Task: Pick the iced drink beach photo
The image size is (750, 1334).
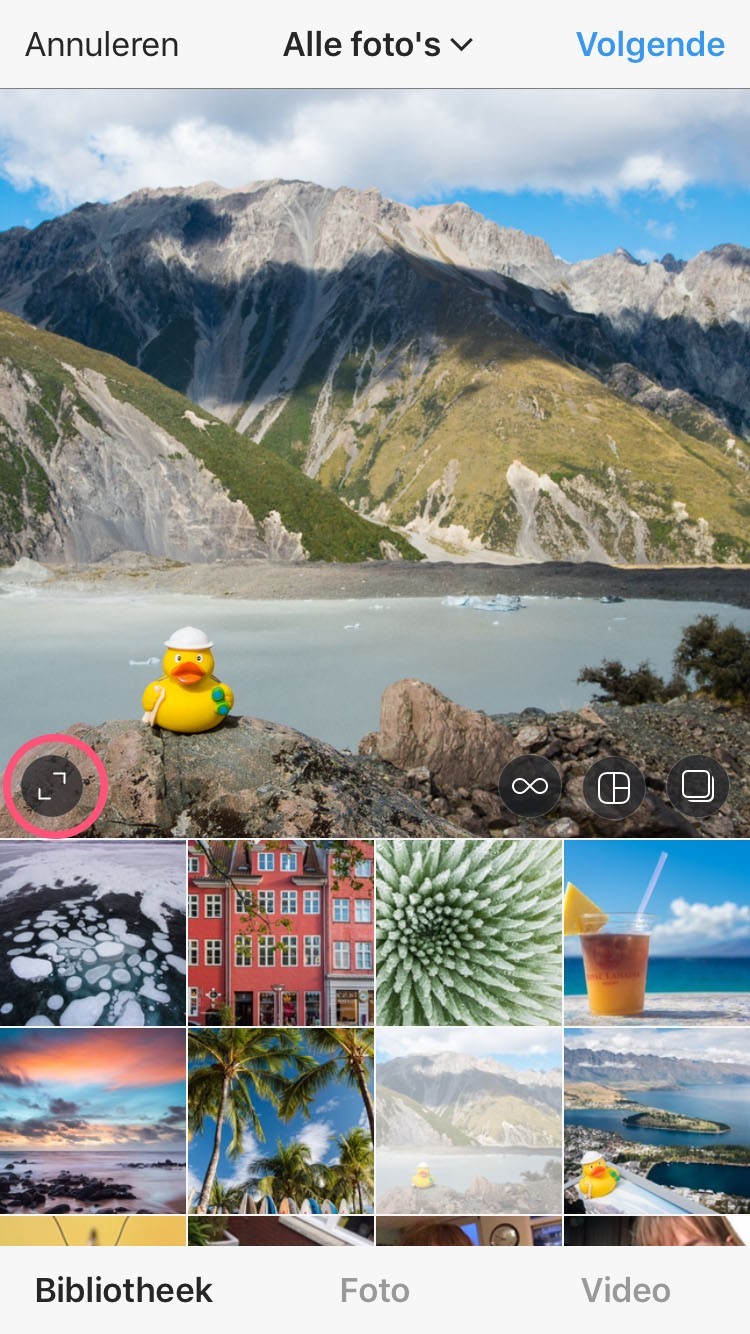Action: [x=657, y=932]
